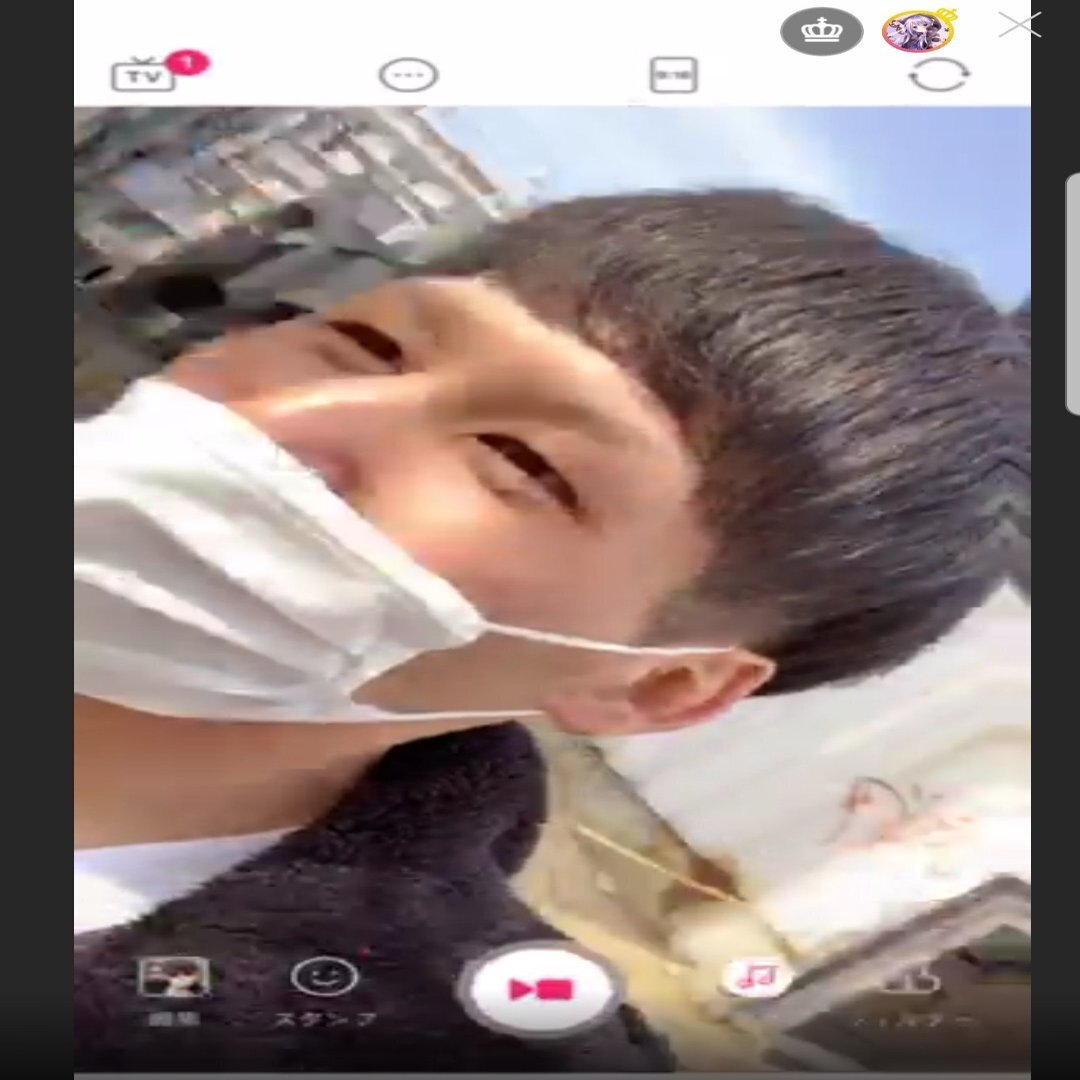
Task: Open the gallery thumbnail for editing
Action: tap(173, 978)
